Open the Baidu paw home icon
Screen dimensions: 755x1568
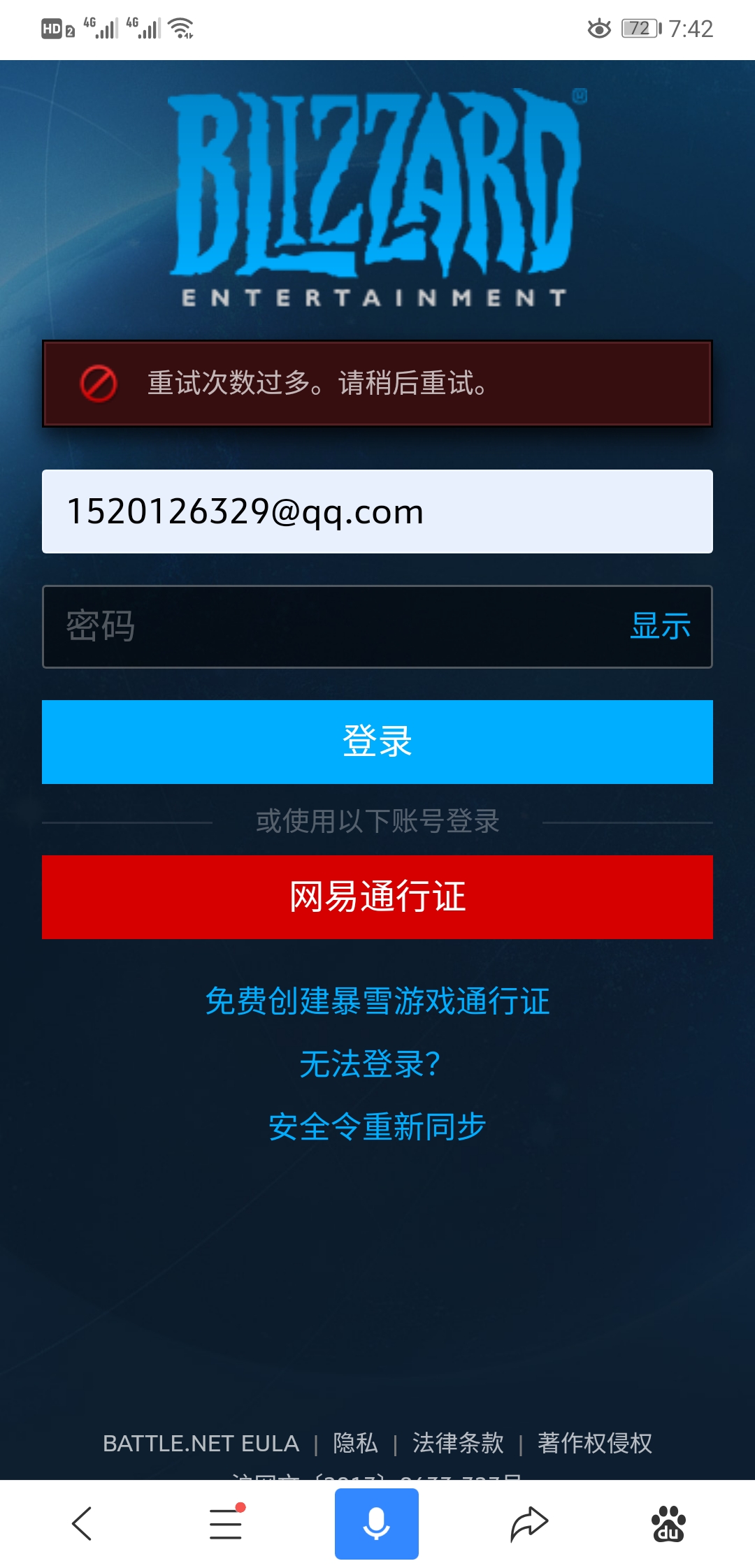(668, 1523)
